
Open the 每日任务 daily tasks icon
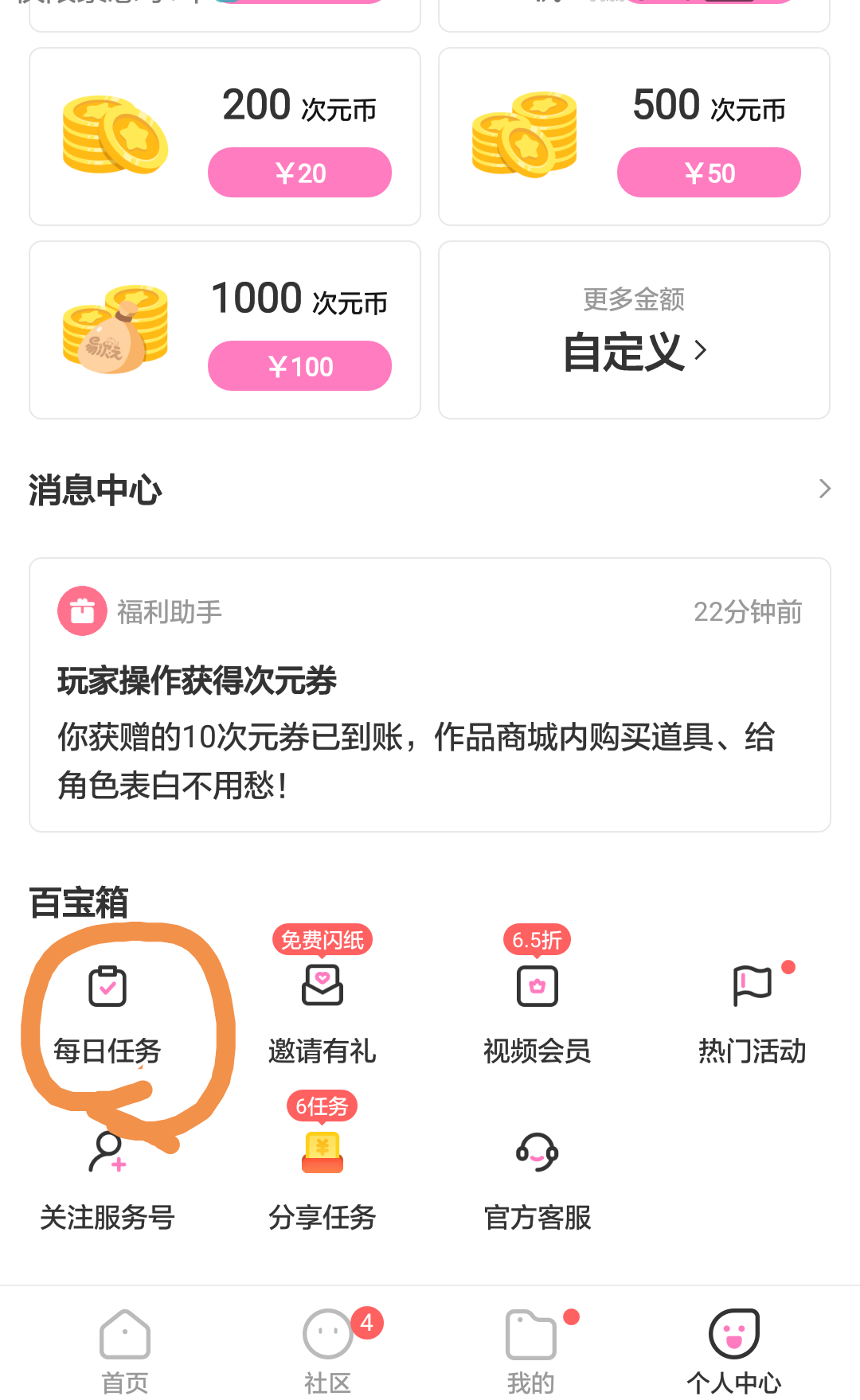[107, 1003]
